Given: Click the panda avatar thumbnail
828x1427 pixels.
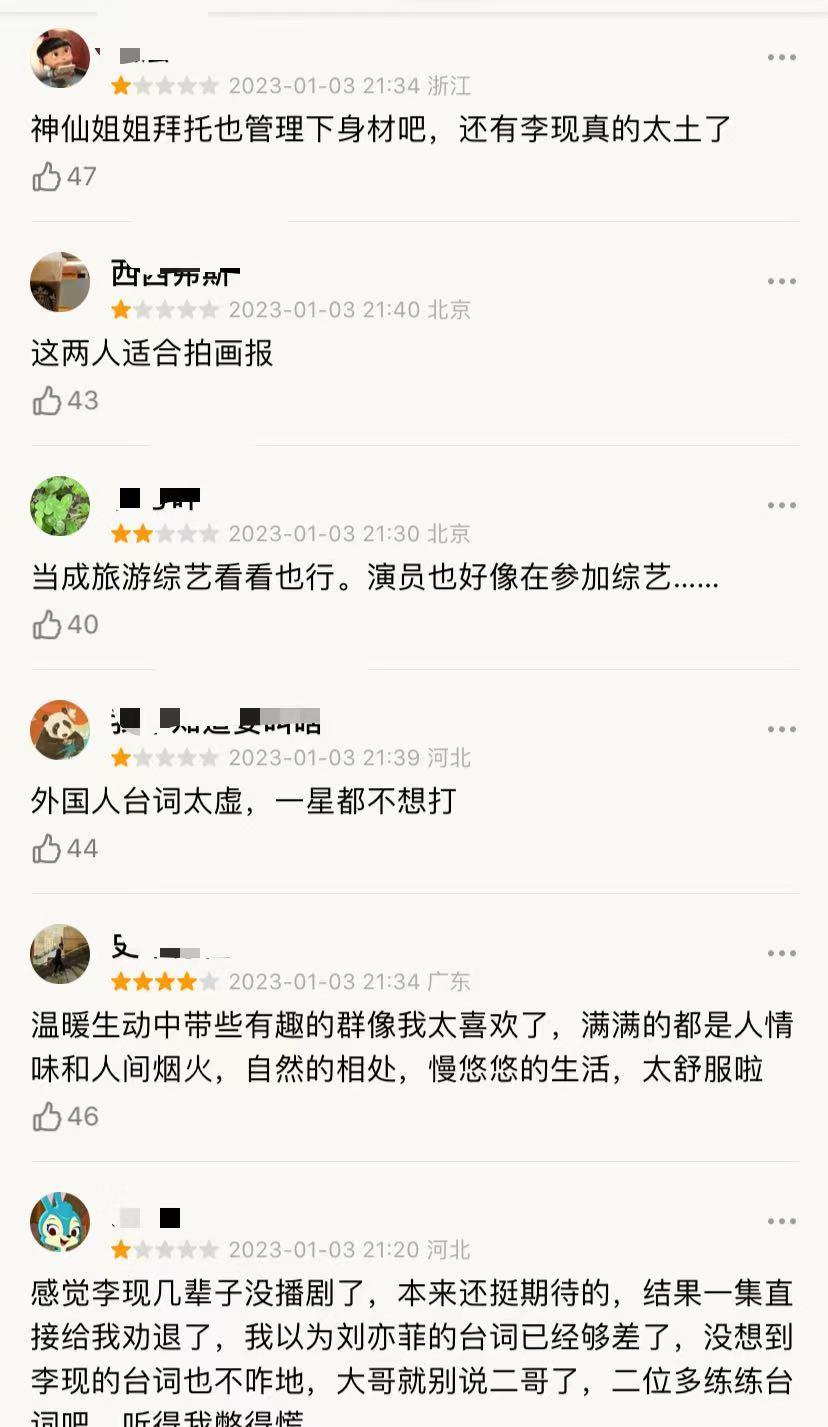Looking at the screenshot, I should (60, 729).
